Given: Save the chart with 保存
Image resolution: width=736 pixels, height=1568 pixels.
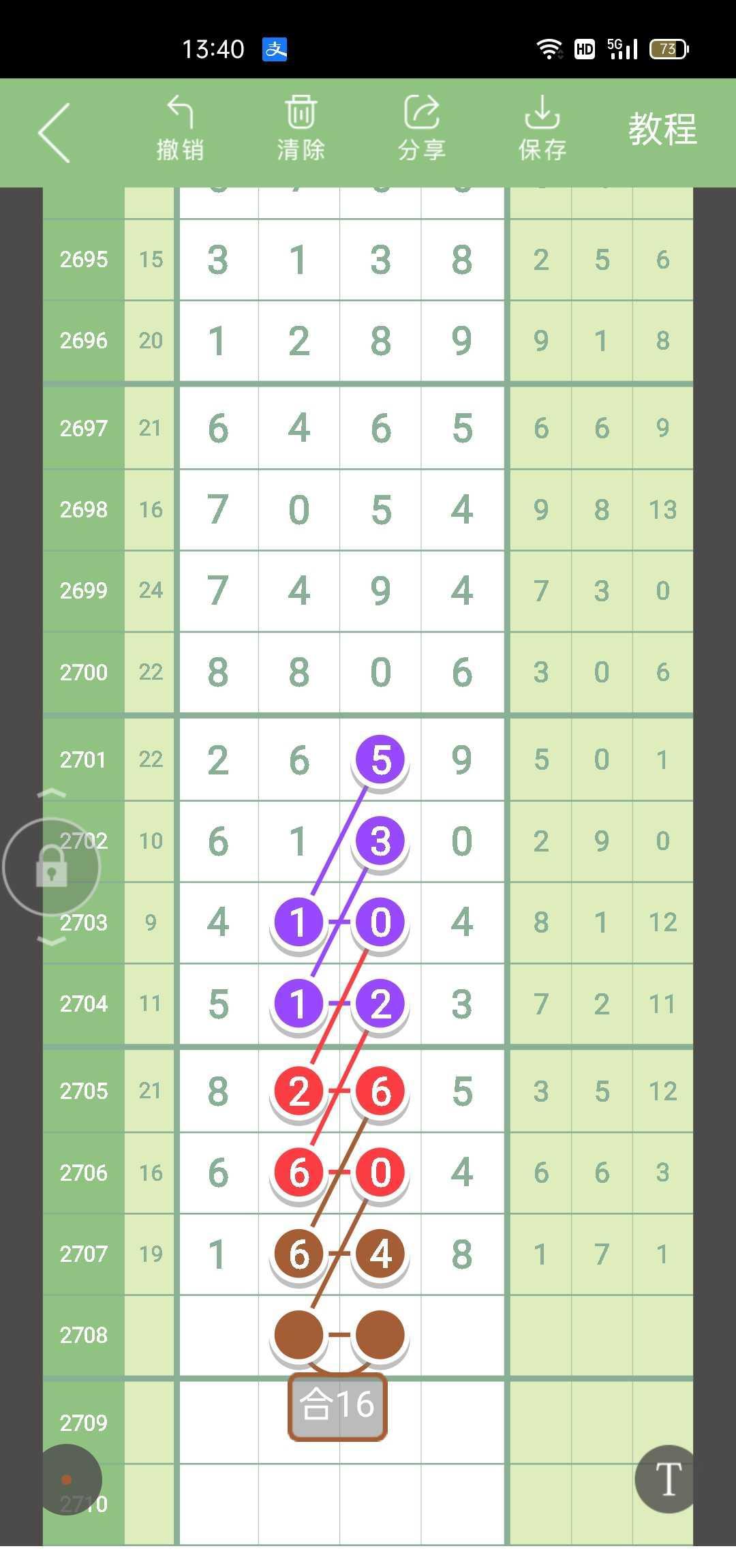Looking at the screenshot, I should pos(542,130).
